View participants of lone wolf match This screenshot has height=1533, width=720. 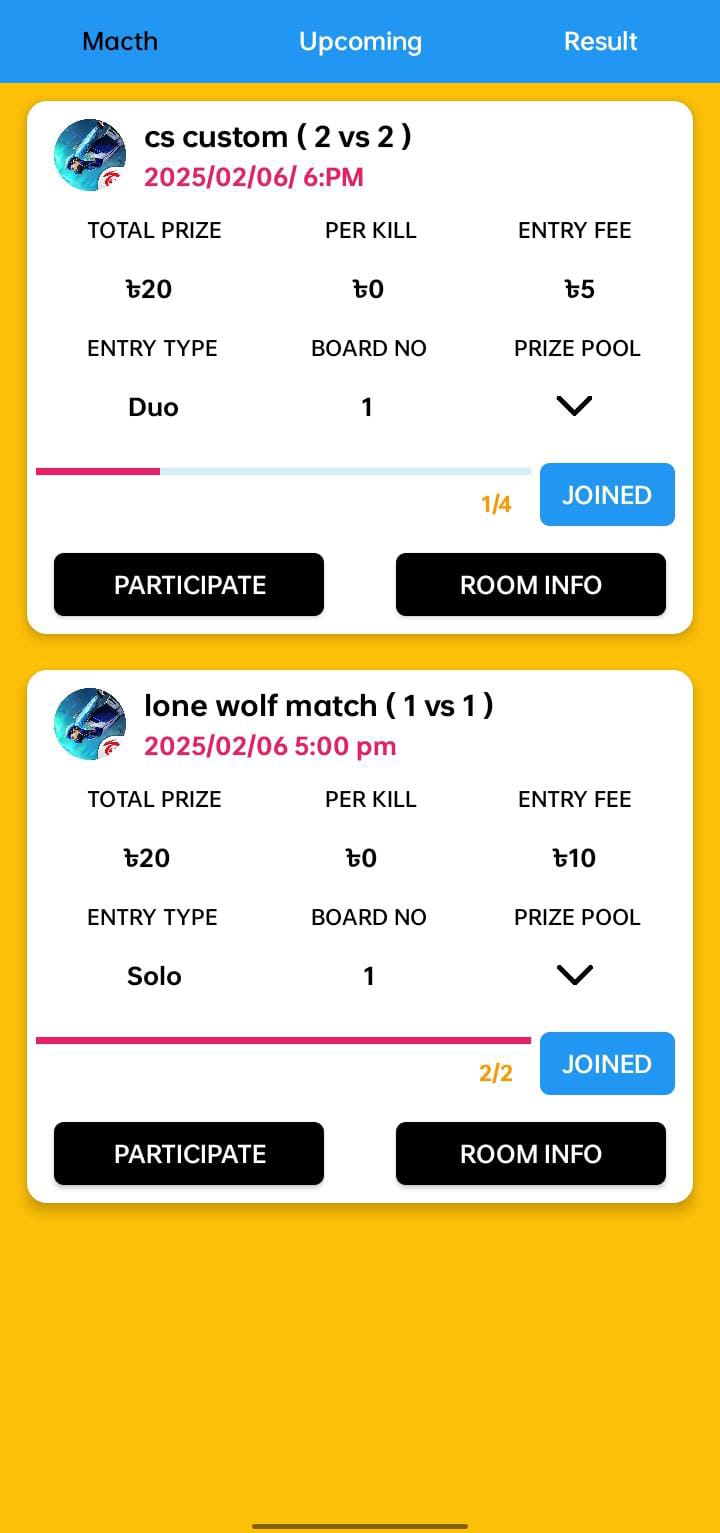pos(189,1154)
